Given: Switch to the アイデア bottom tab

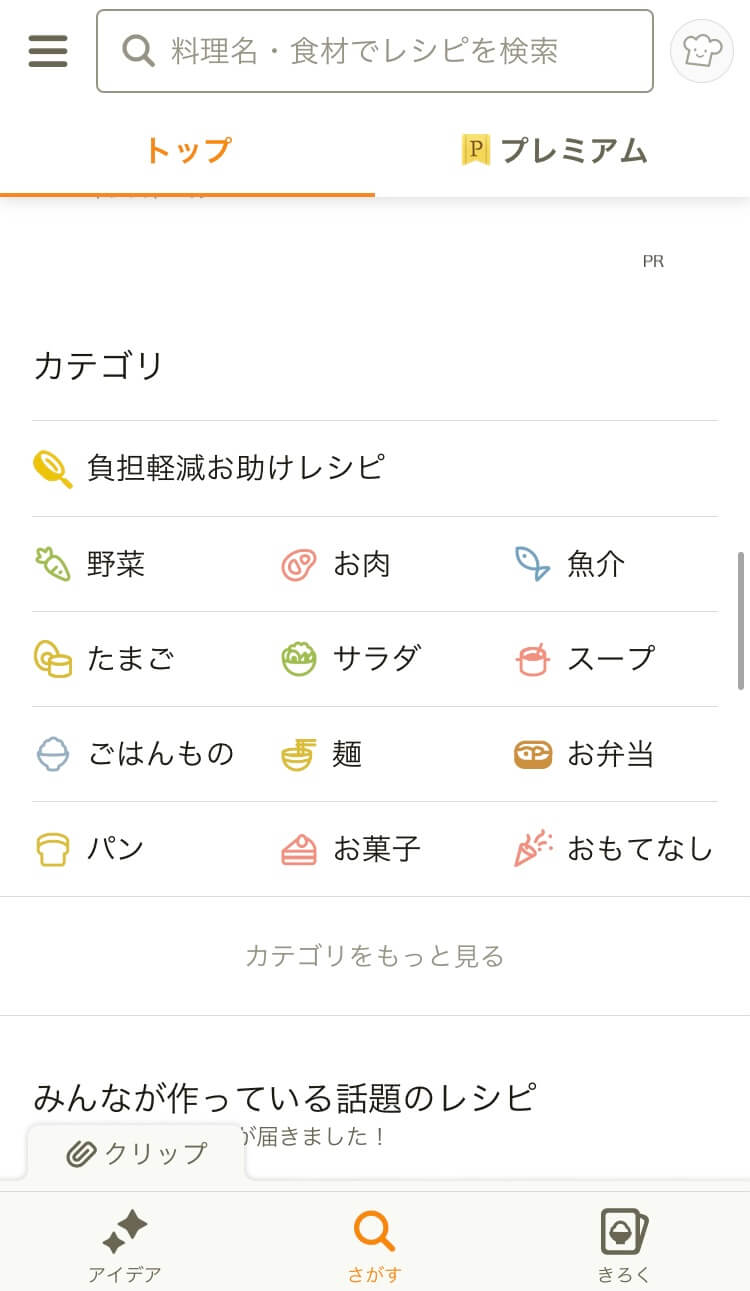Looking at the screenshot, I should coord(125,1244).
